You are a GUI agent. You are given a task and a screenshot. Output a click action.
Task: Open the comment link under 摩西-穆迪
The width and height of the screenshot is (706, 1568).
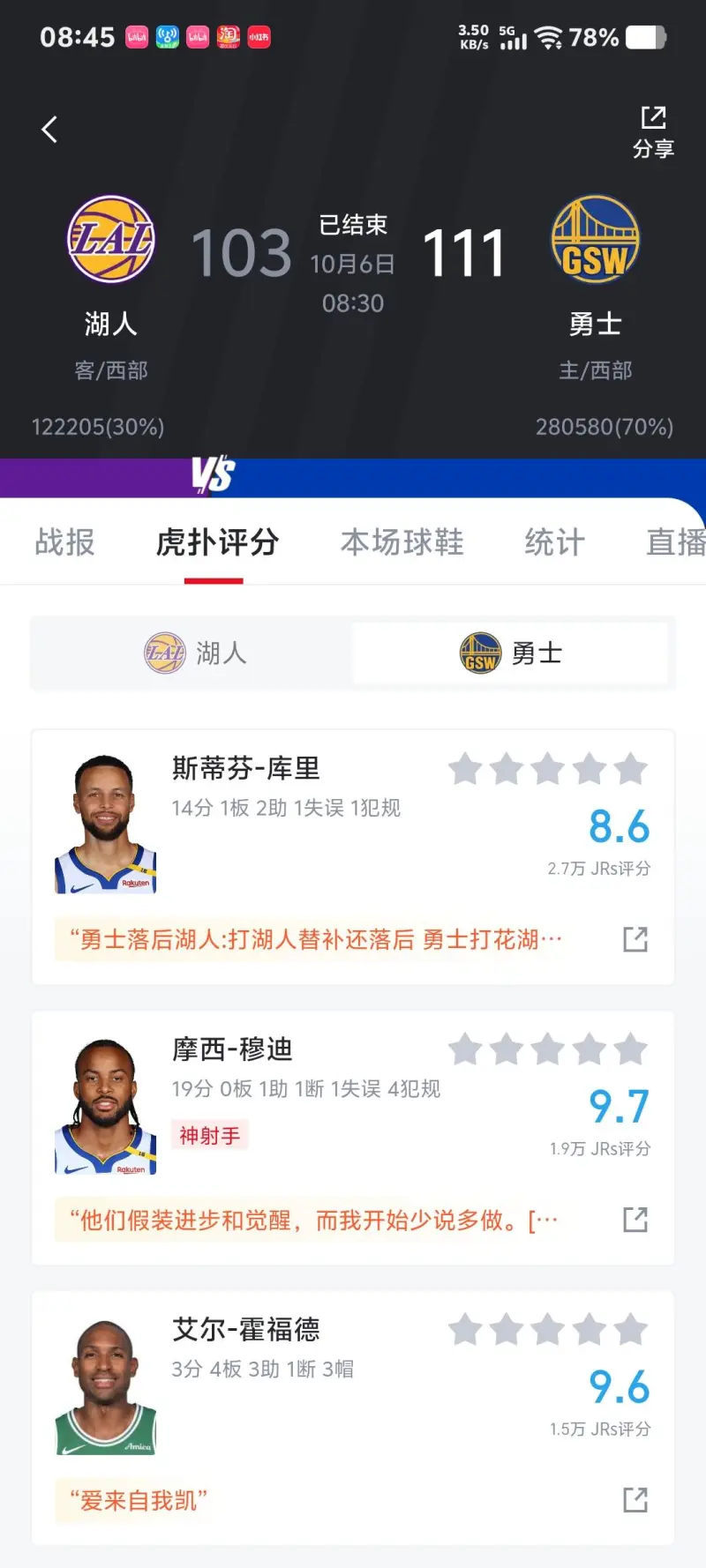(x=635, y=1221)
